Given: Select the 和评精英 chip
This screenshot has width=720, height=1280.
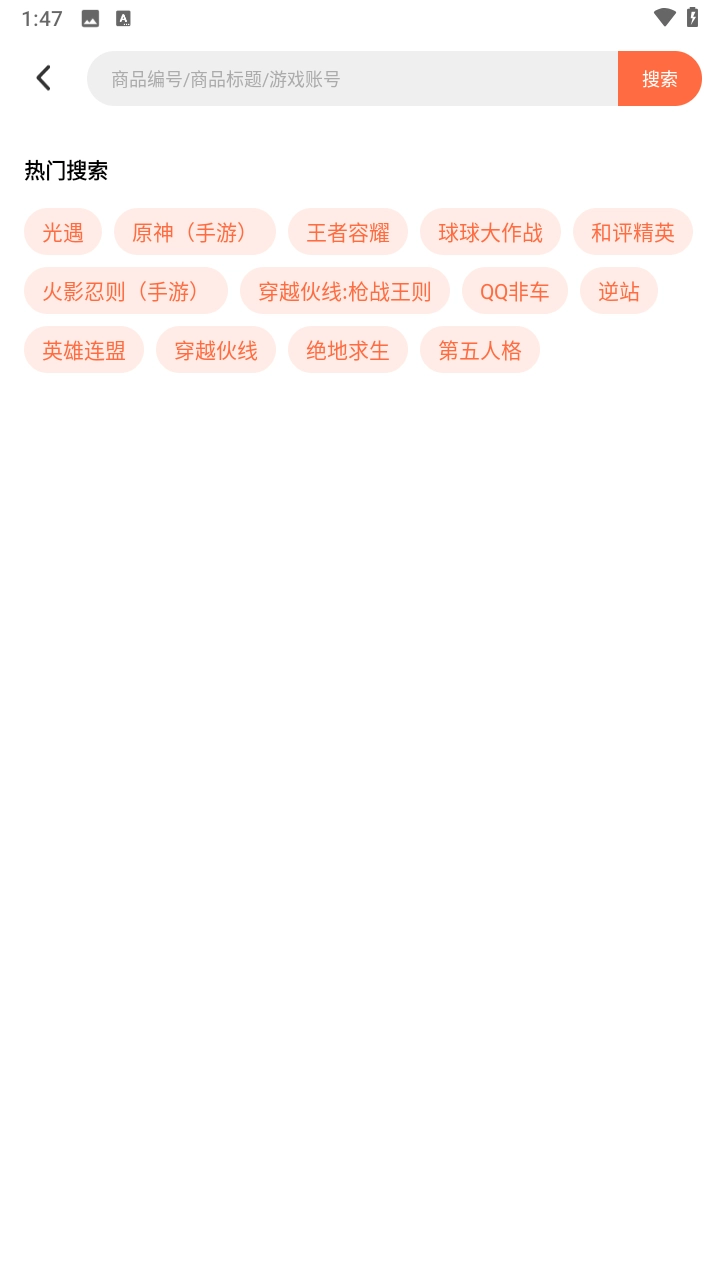Looking at the screenshot, I should point(633,232).
